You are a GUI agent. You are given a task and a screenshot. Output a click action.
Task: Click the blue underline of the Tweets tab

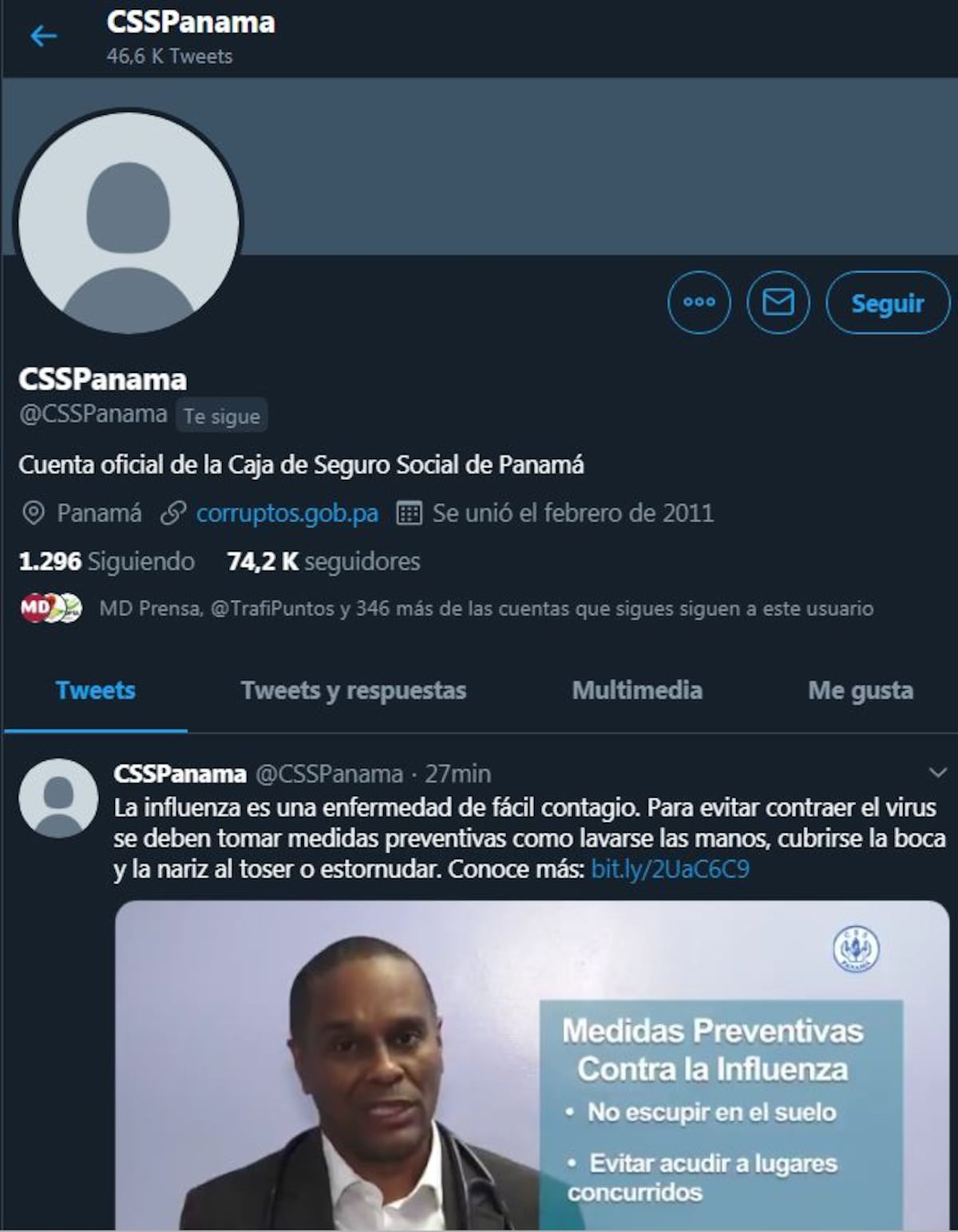(96, 727)
